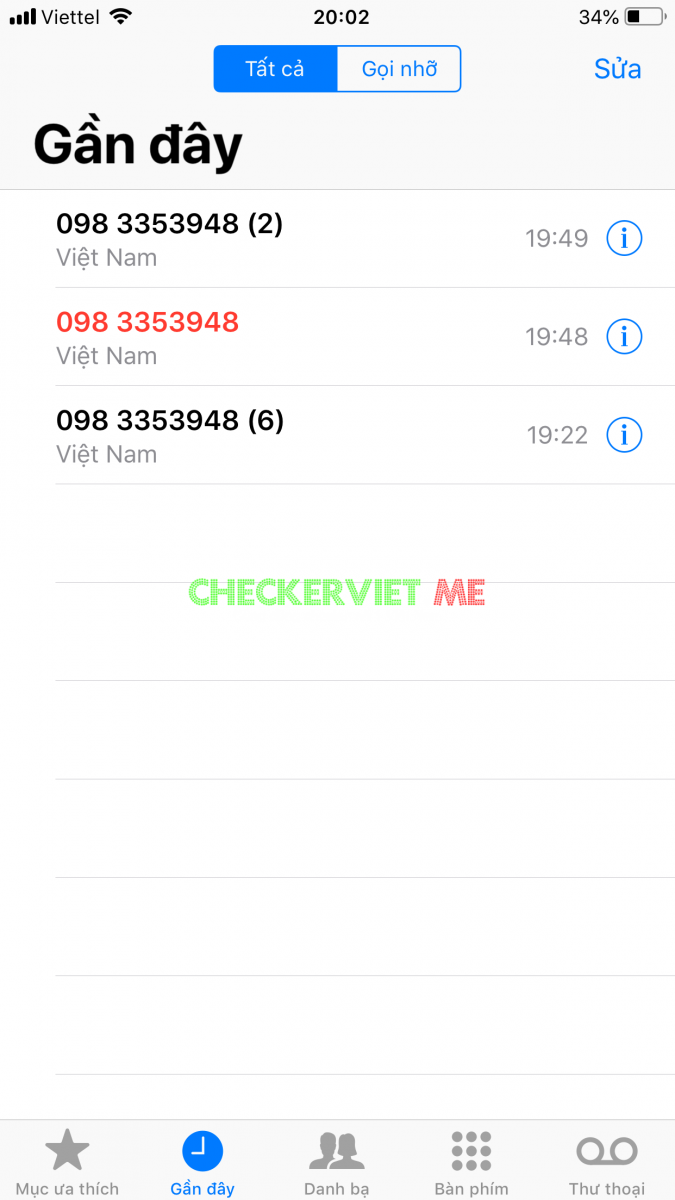Select the Gần đây tab
This screenshot has height=1200, width=675.
tap(202, 1162)
